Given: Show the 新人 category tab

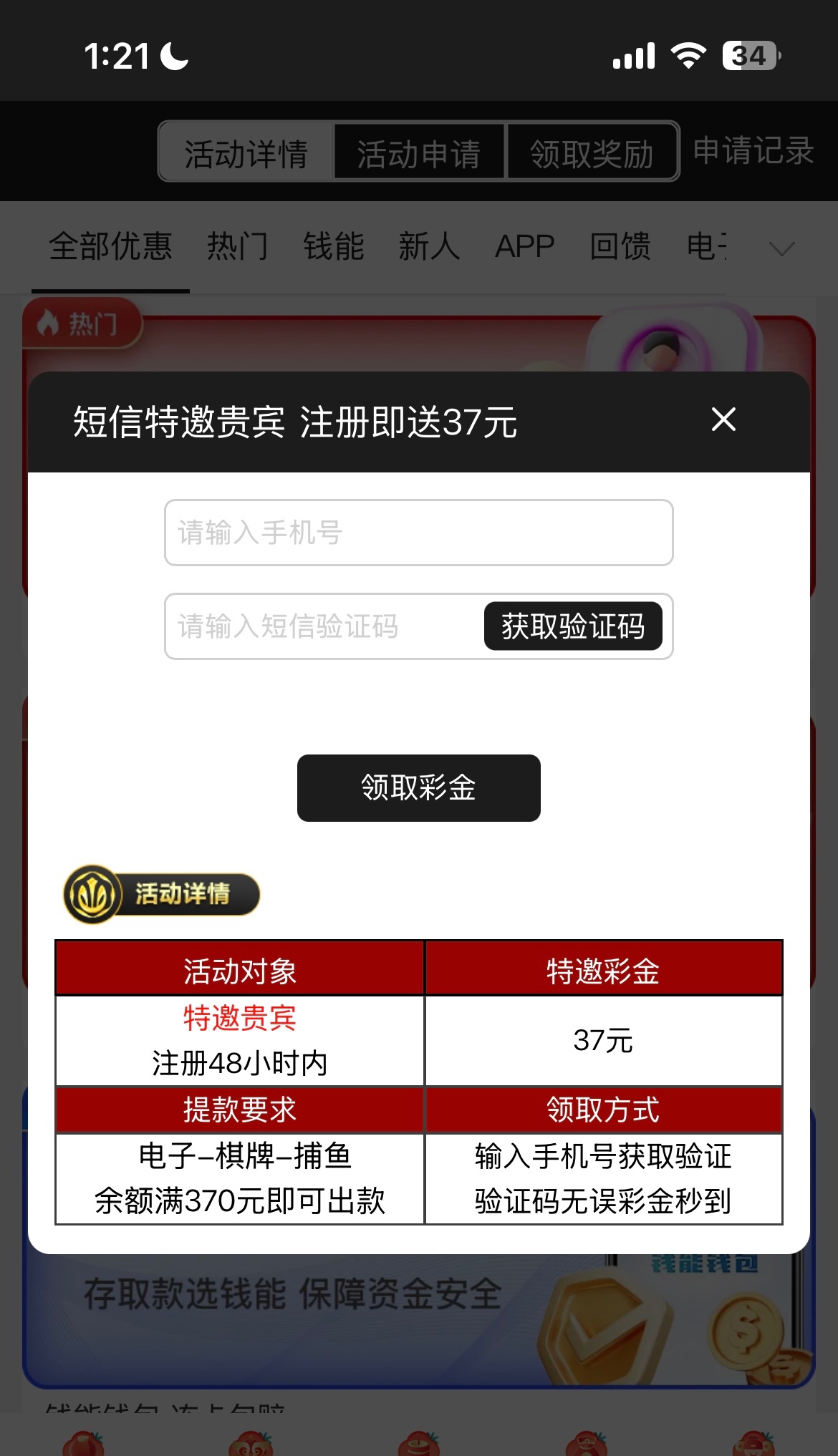Looking at the screenshot, I should point(428,247).
